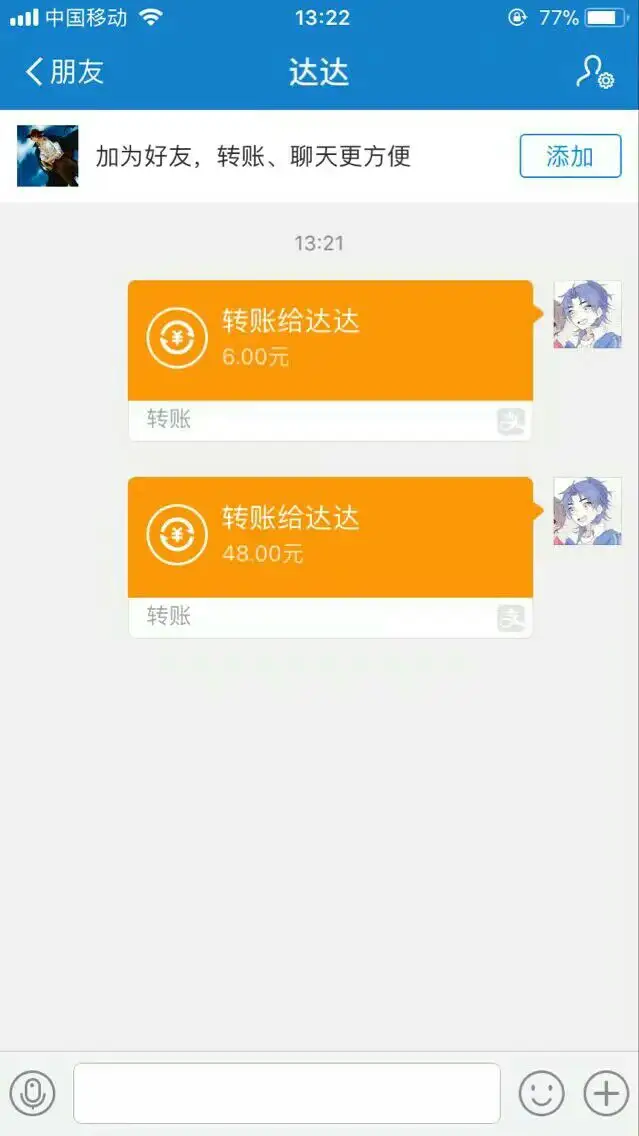Focus the message text field

tap(286, 1093)
